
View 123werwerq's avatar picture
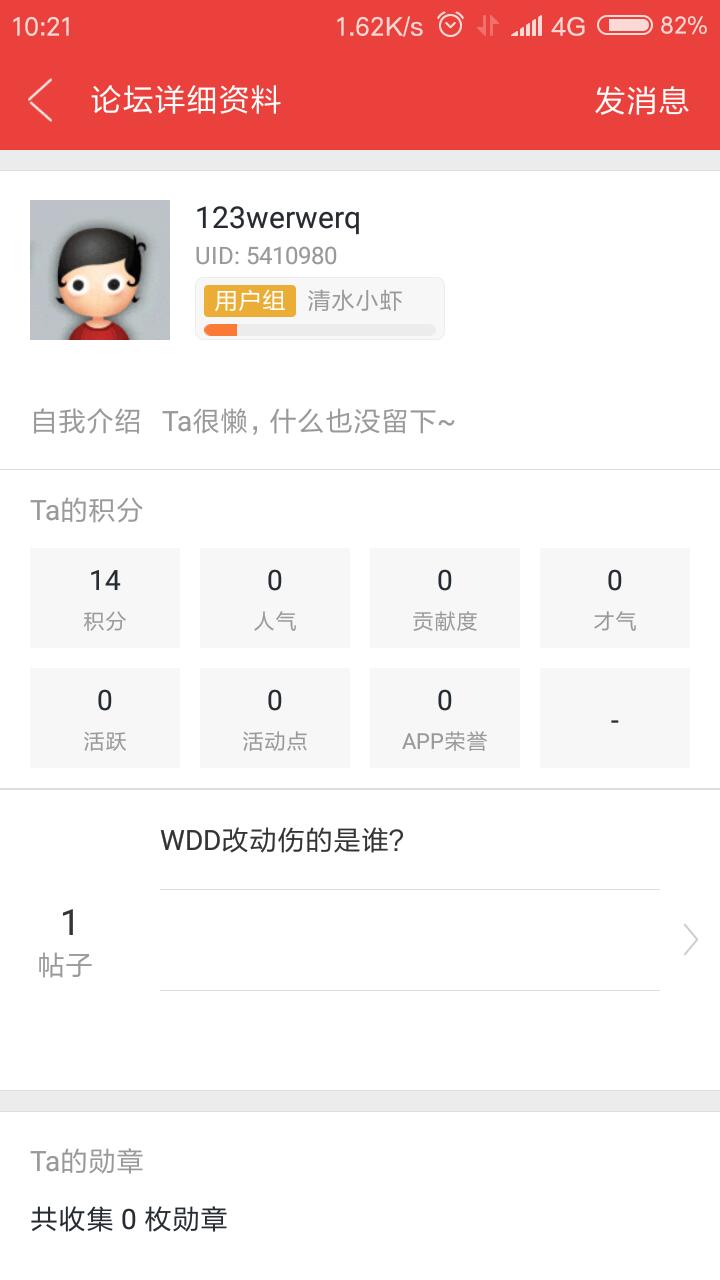point(100,270)
